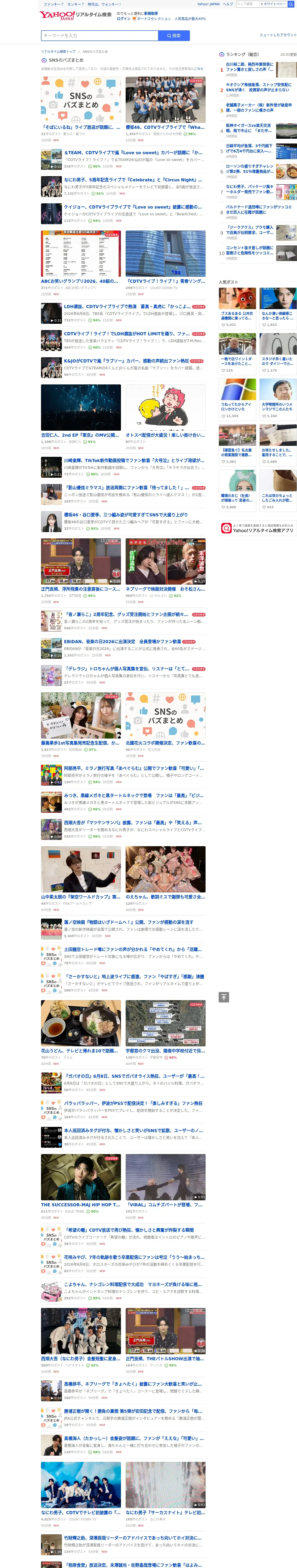Tap the キーワードを入力 search field
The image size is (297, 1568).
coord(99,35)
